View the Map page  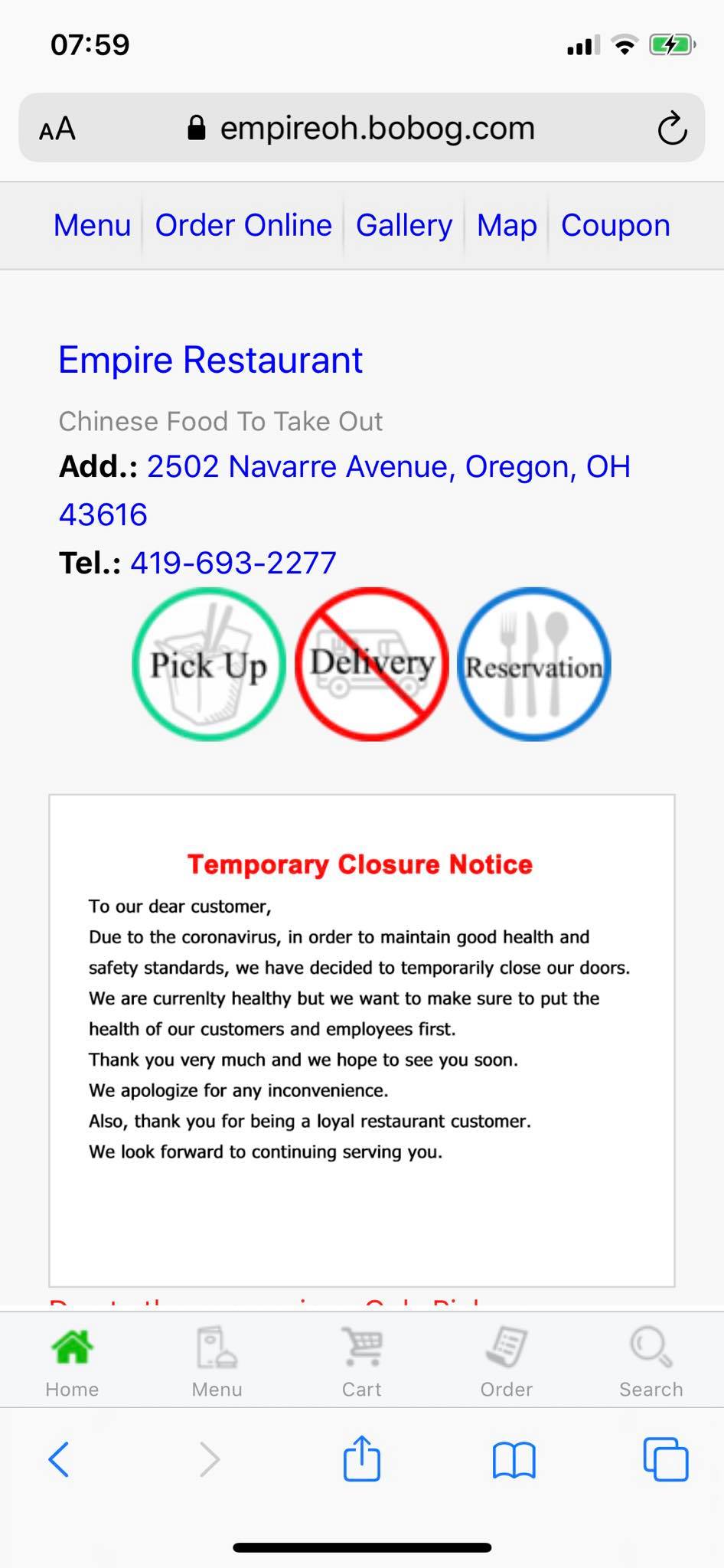pos(507,225)
